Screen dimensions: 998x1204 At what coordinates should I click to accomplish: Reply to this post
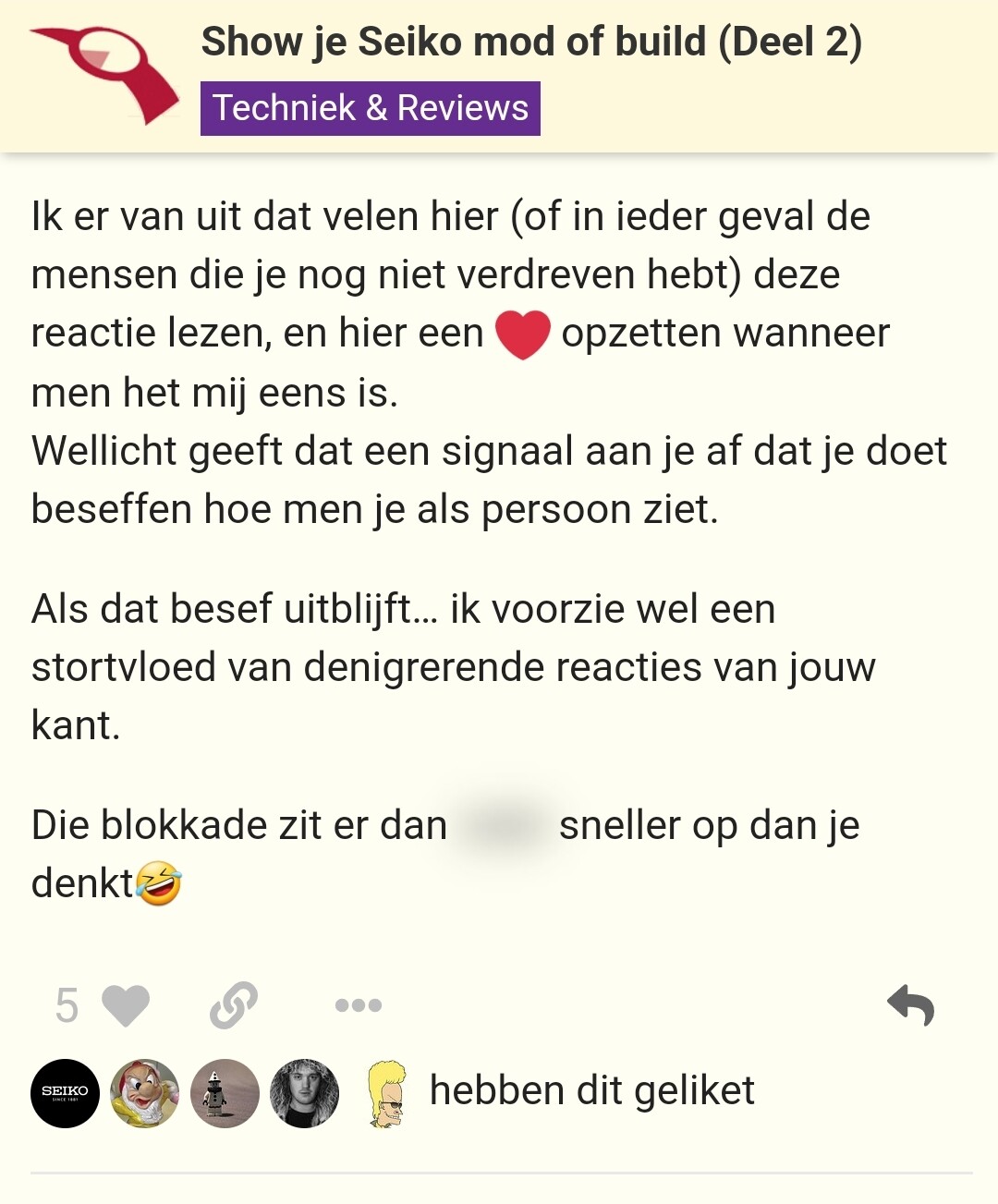coord(910,1005)
